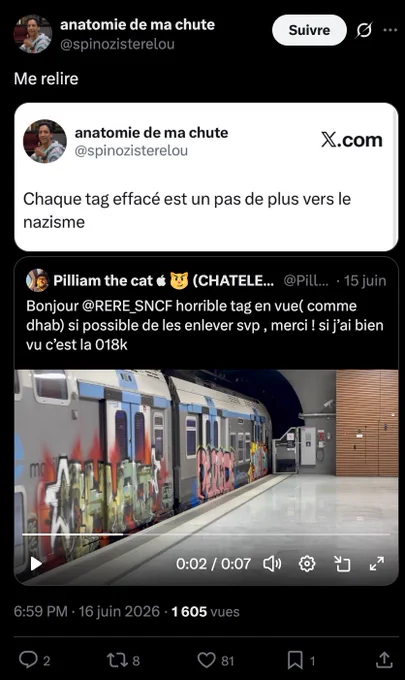This screenshot has height=680, width=405.
Task: Open the quoted card about effaced tags
Action: [206, 177]
